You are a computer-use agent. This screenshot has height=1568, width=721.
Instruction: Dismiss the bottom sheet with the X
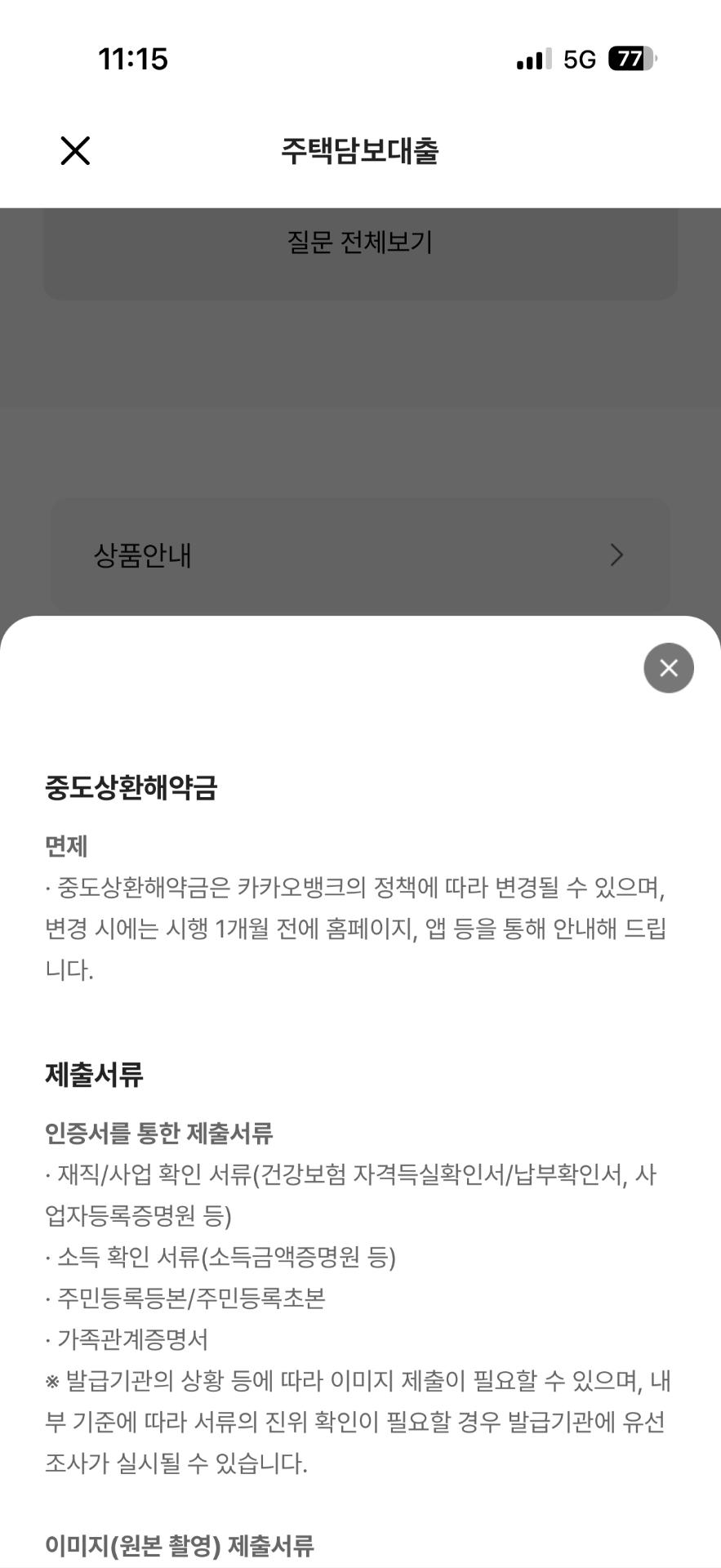pyautogui.click(x=668, y=668)
